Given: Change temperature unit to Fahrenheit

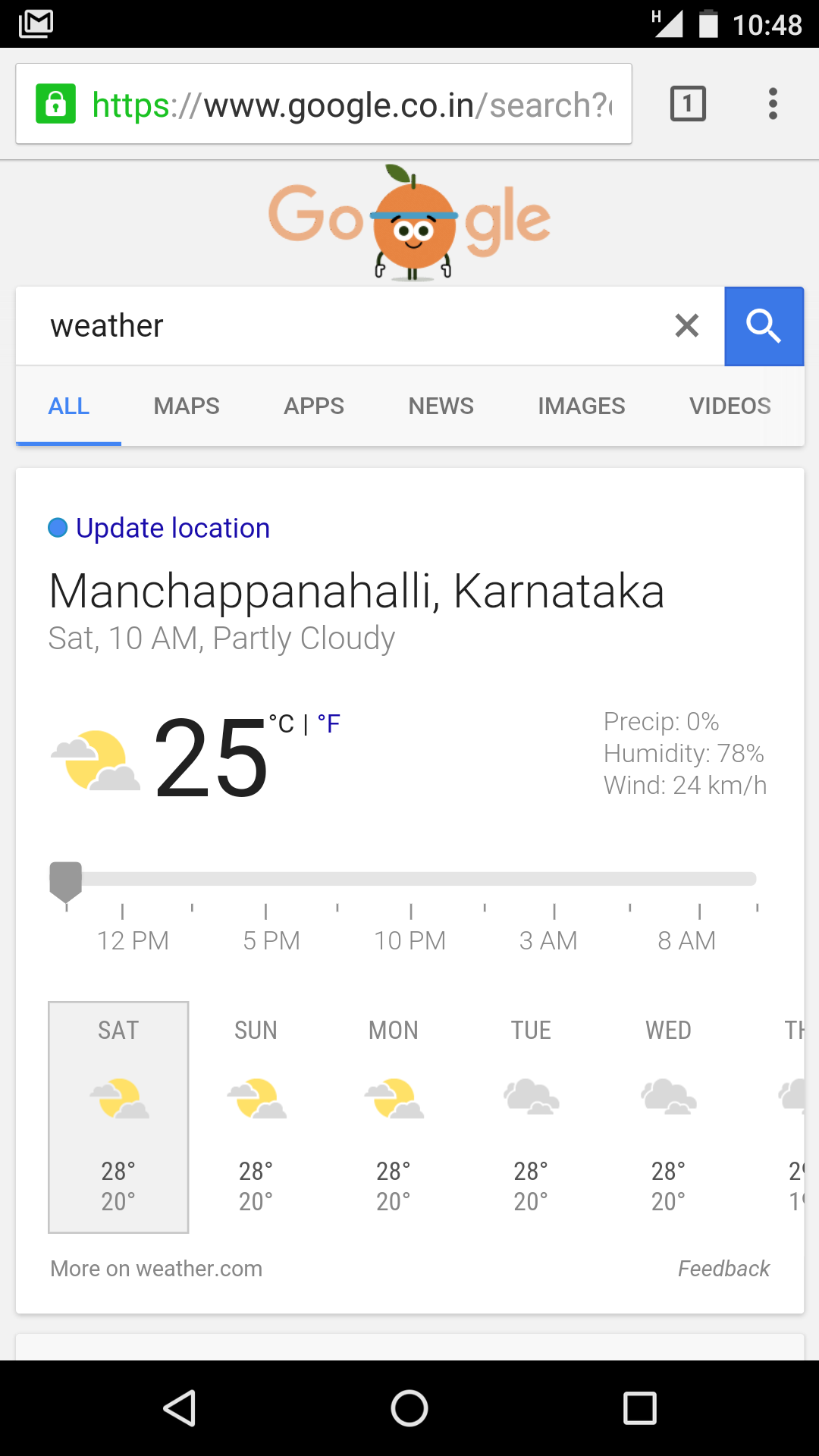Looking at the screenshot, I should [x=329, y=724].
